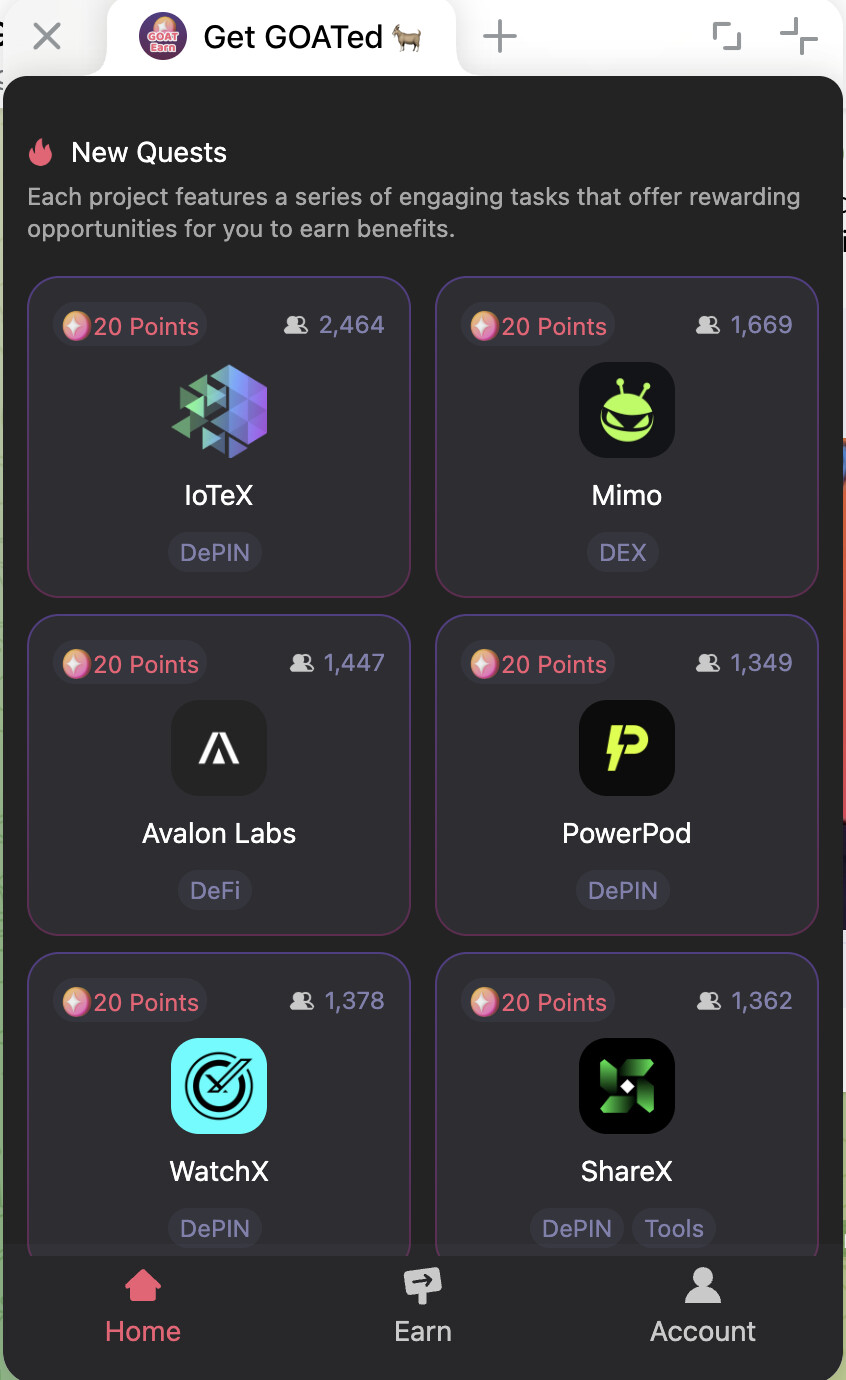Close the Get GOATed tab
846x1380 pixels.
47,37
